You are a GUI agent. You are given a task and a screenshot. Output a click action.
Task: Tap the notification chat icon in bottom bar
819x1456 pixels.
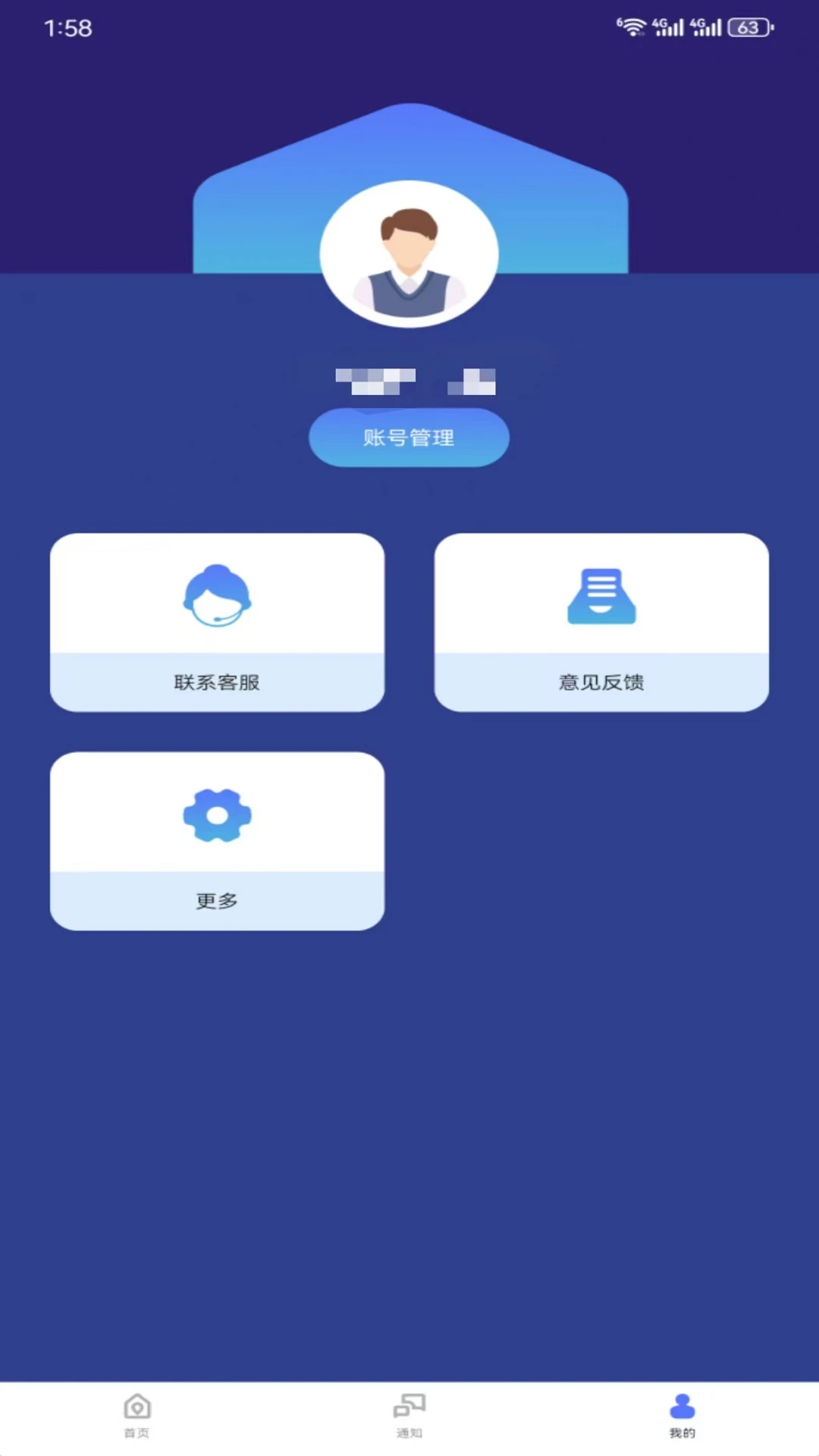coord(409,1407)
